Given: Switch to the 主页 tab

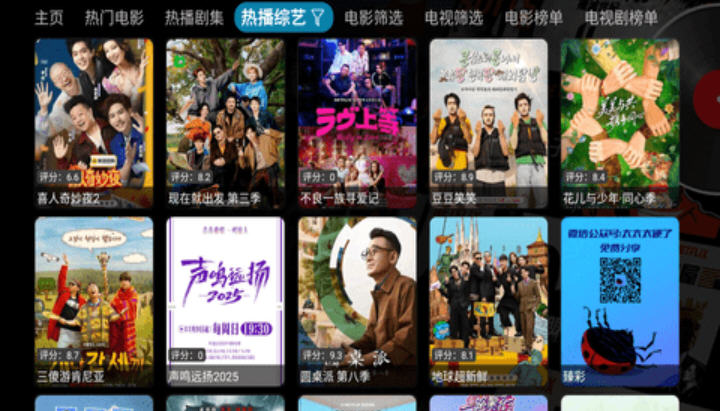Looking at the screenshot, I should pyautogui.click(x=49, y=17).
